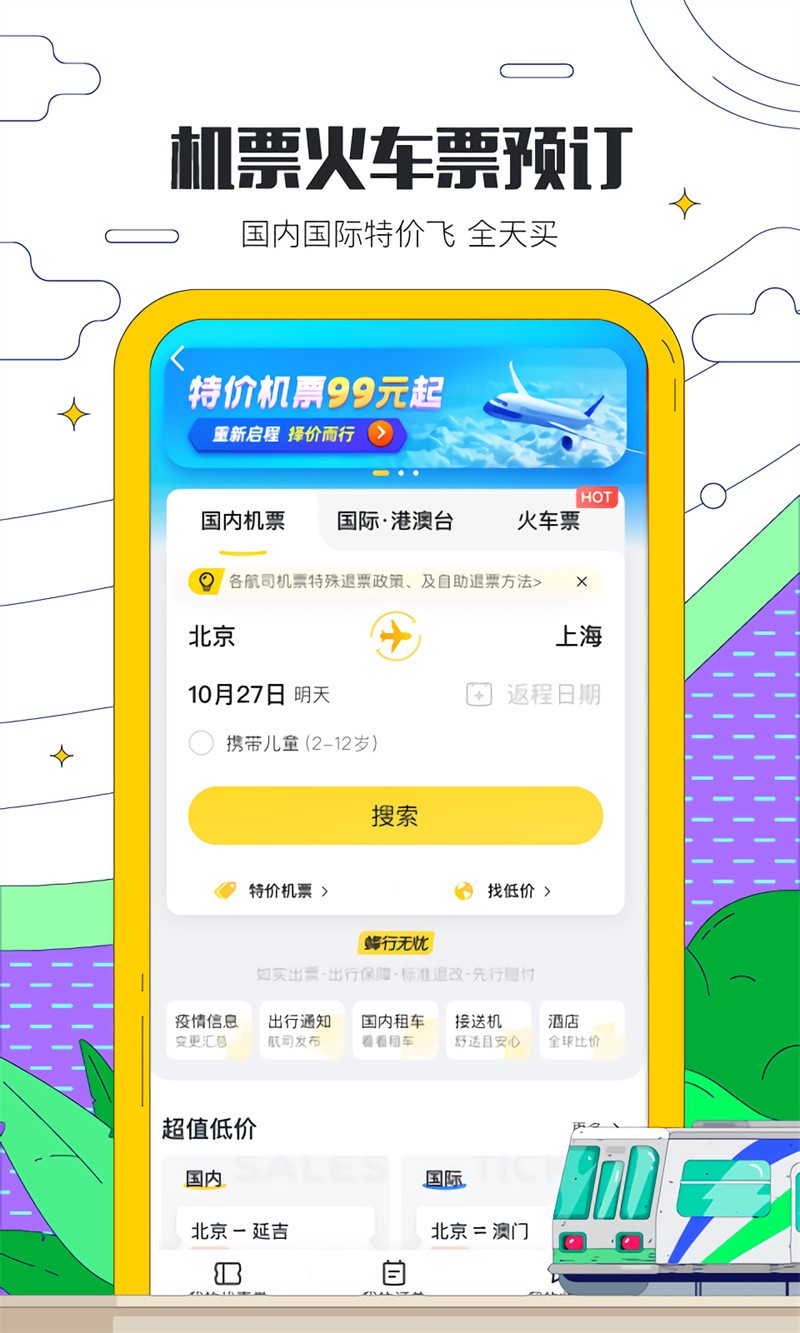The height and width of the screenshot is (1333, 800).
Task: Open the 特价机票 link
Action: 279,890
